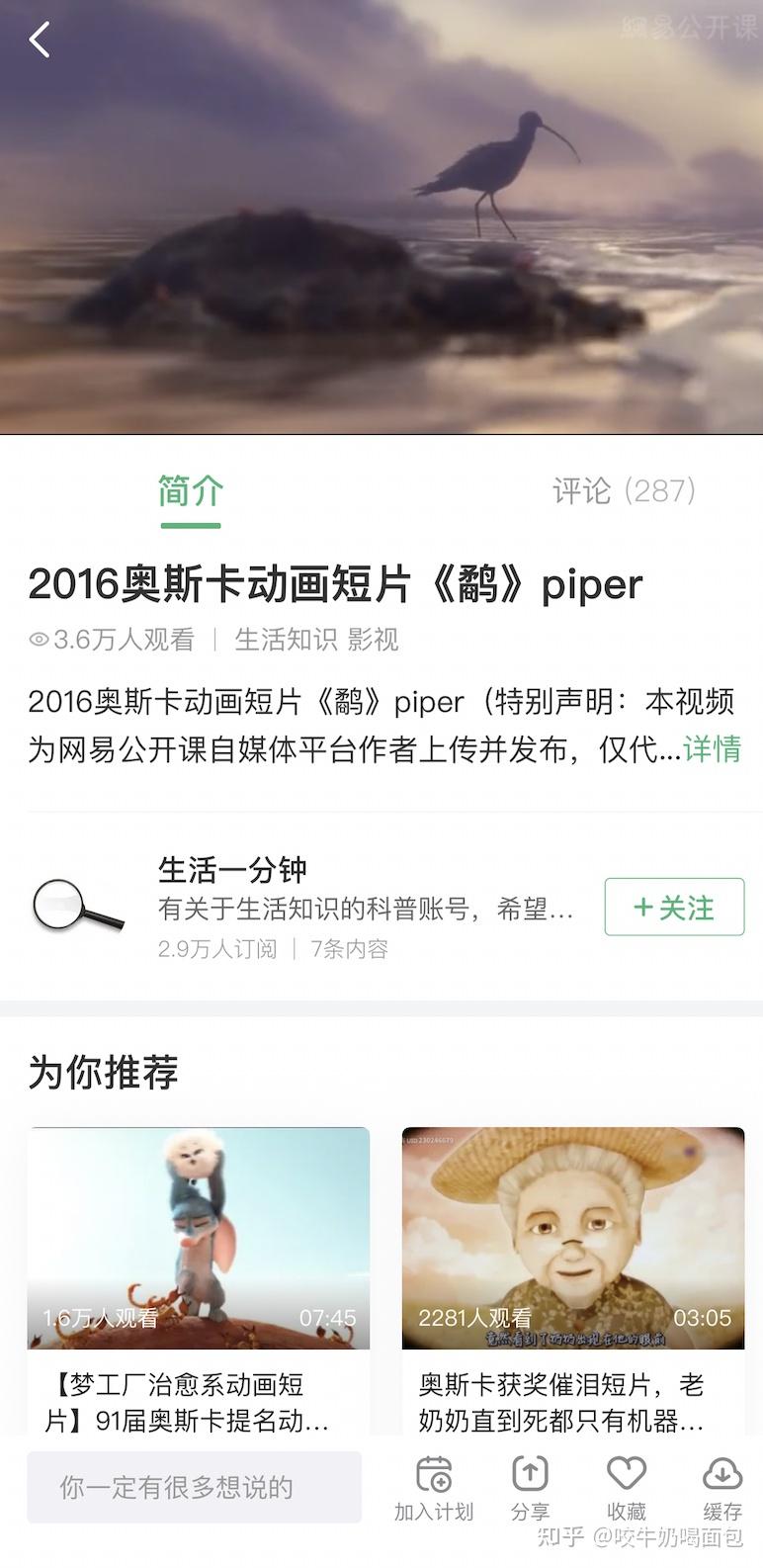Tap the comment box 你一定有很多想说的
763x1568 pixels.
(x=194, y=1487)
